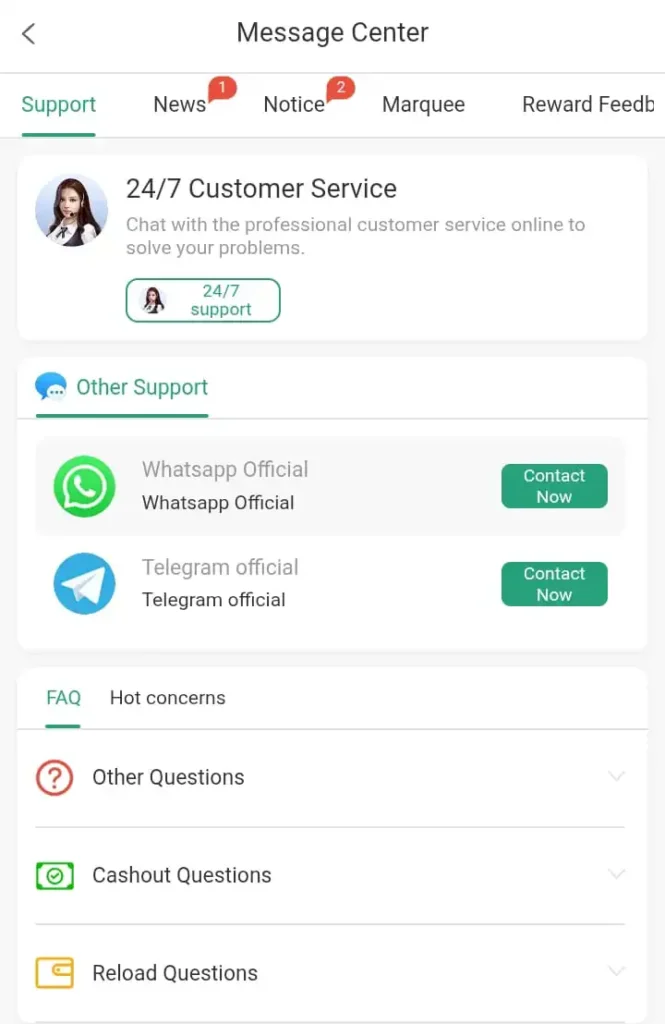Select the Marquee tab
The height and width of the screenshot is (1024, 665).
pyautogui.click(x=423, y=105)
